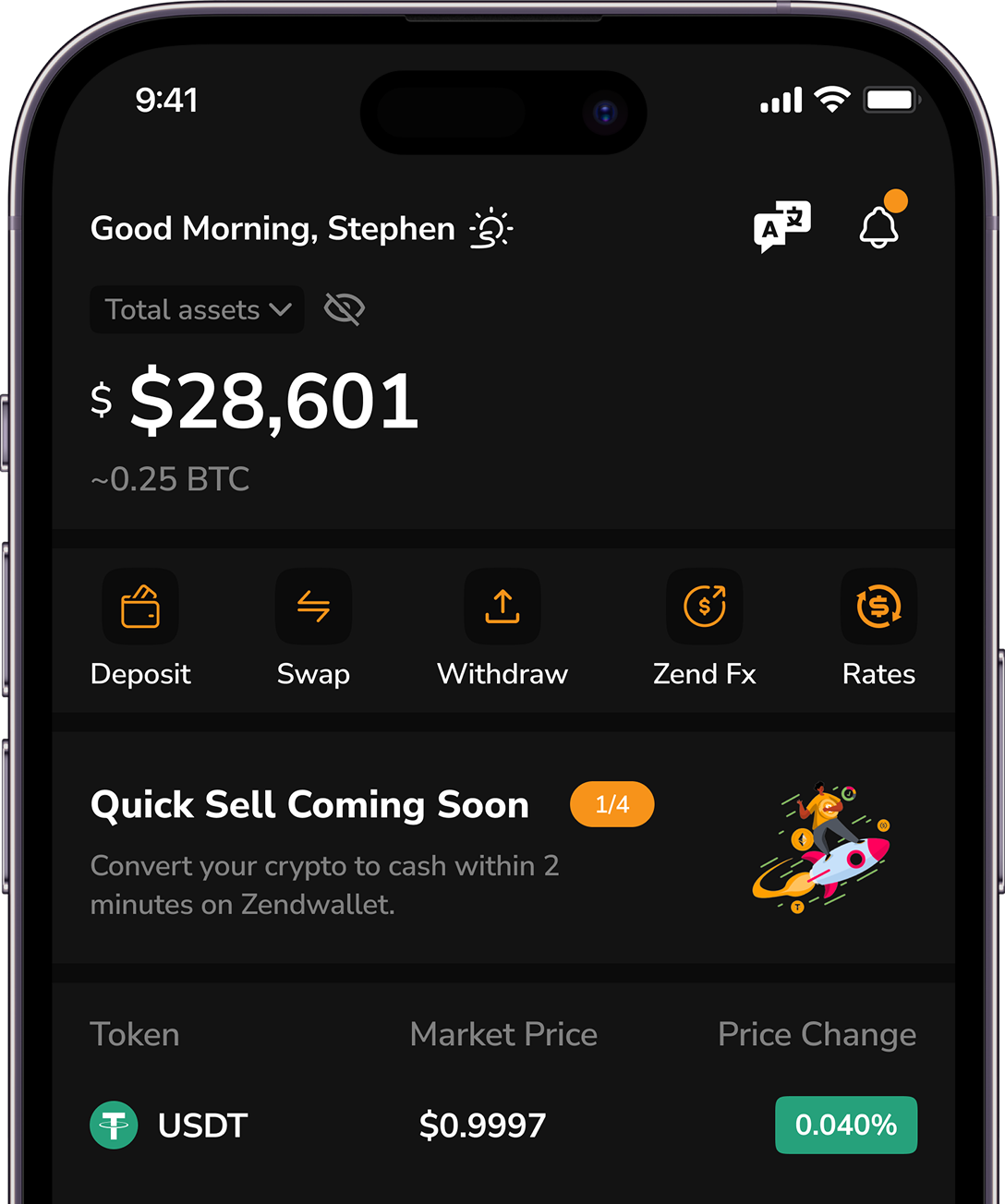
Task: Select the Swap icon
Action: coord(313,607)
